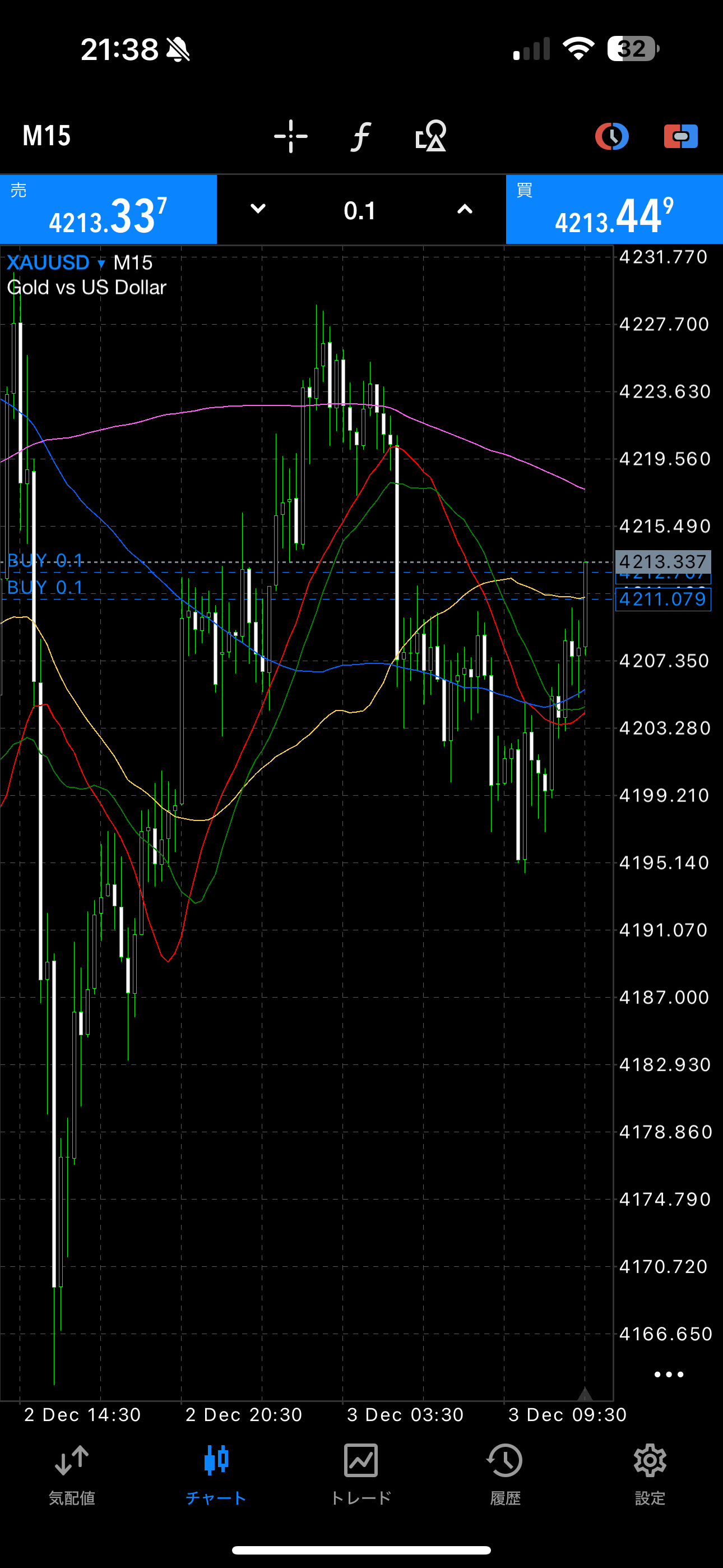The width and height of the screenshot is (723, 1568).
Task: Activate the crosshair tool
Action: pos(290,136)
